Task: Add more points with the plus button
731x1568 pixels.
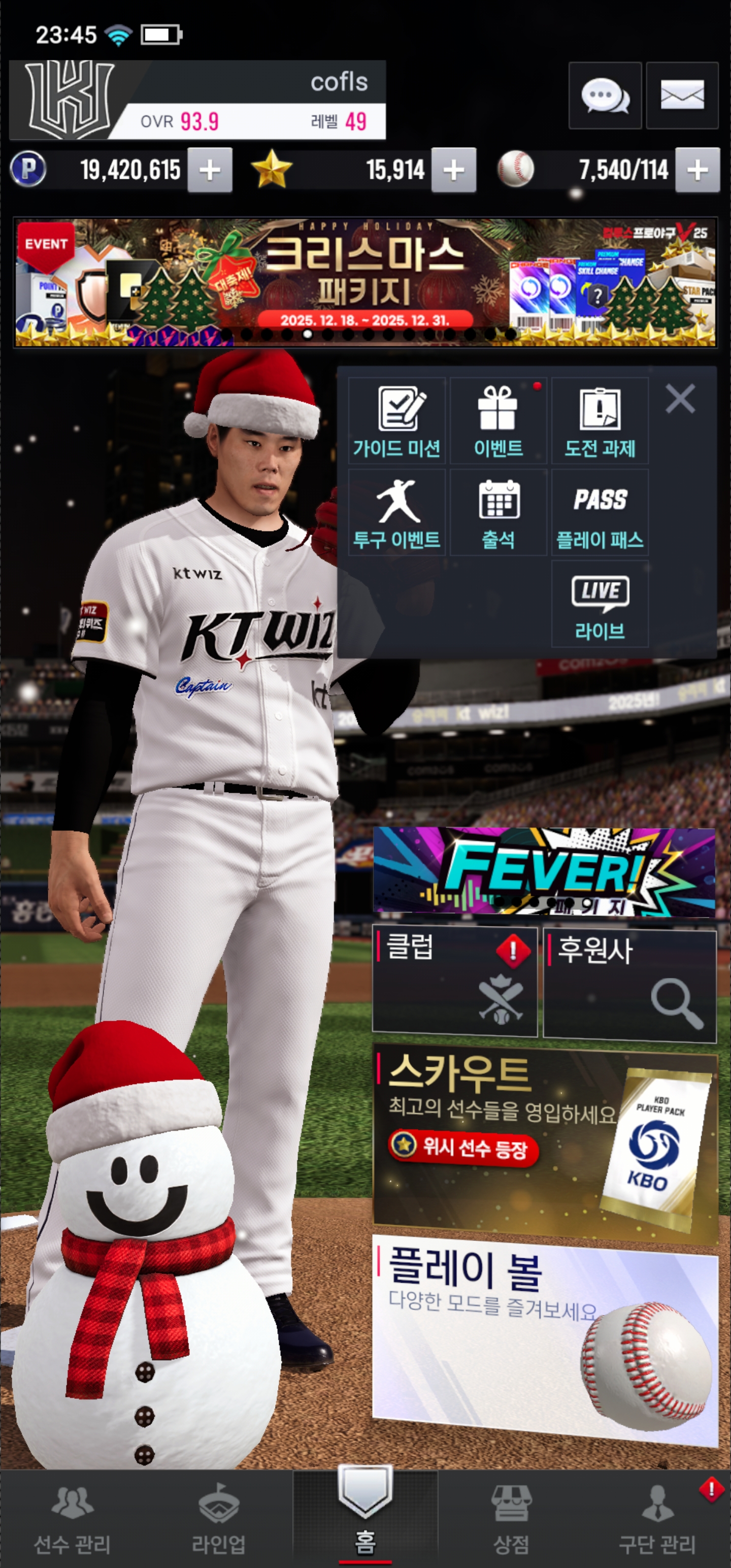Action: [209, 171]
